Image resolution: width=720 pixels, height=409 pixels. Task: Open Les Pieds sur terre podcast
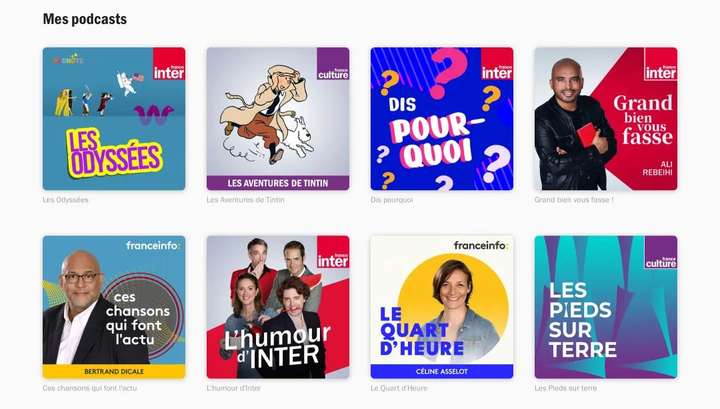tap(606, 307)
